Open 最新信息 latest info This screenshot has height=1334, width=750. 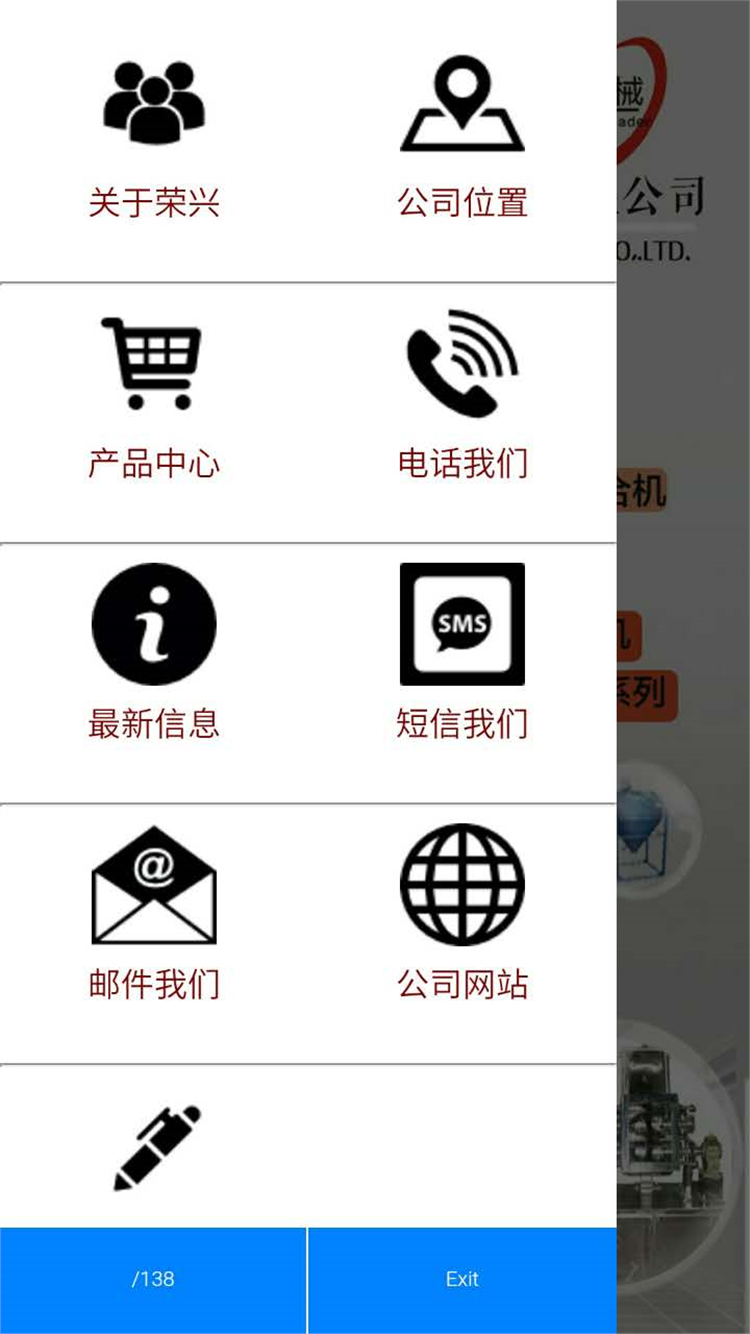(x=154, y=660)
